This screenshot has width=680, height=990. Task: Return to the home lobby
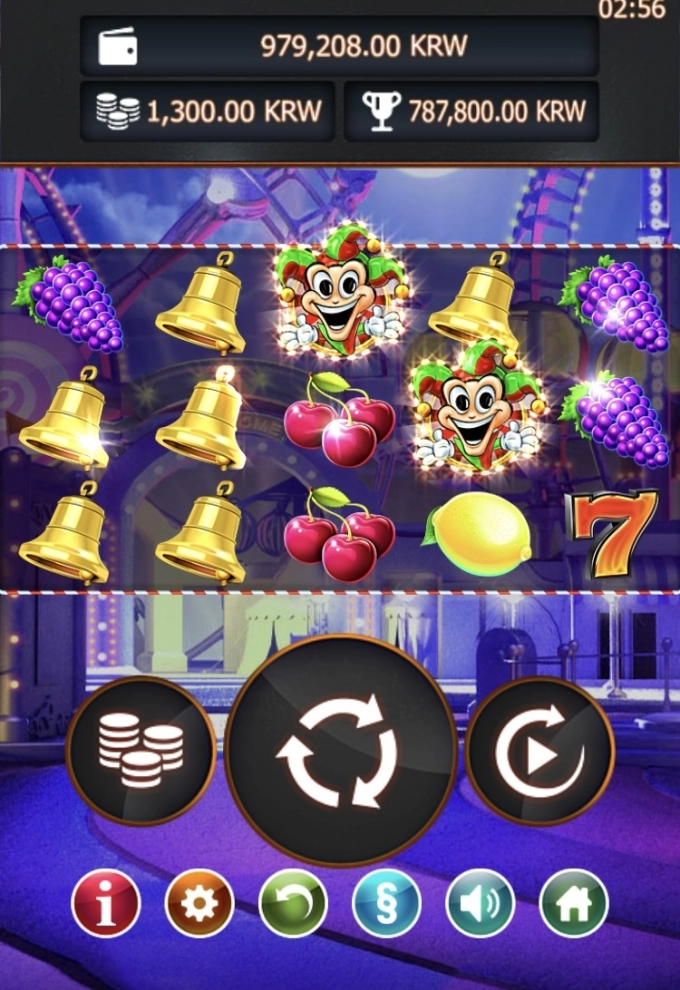574,903
